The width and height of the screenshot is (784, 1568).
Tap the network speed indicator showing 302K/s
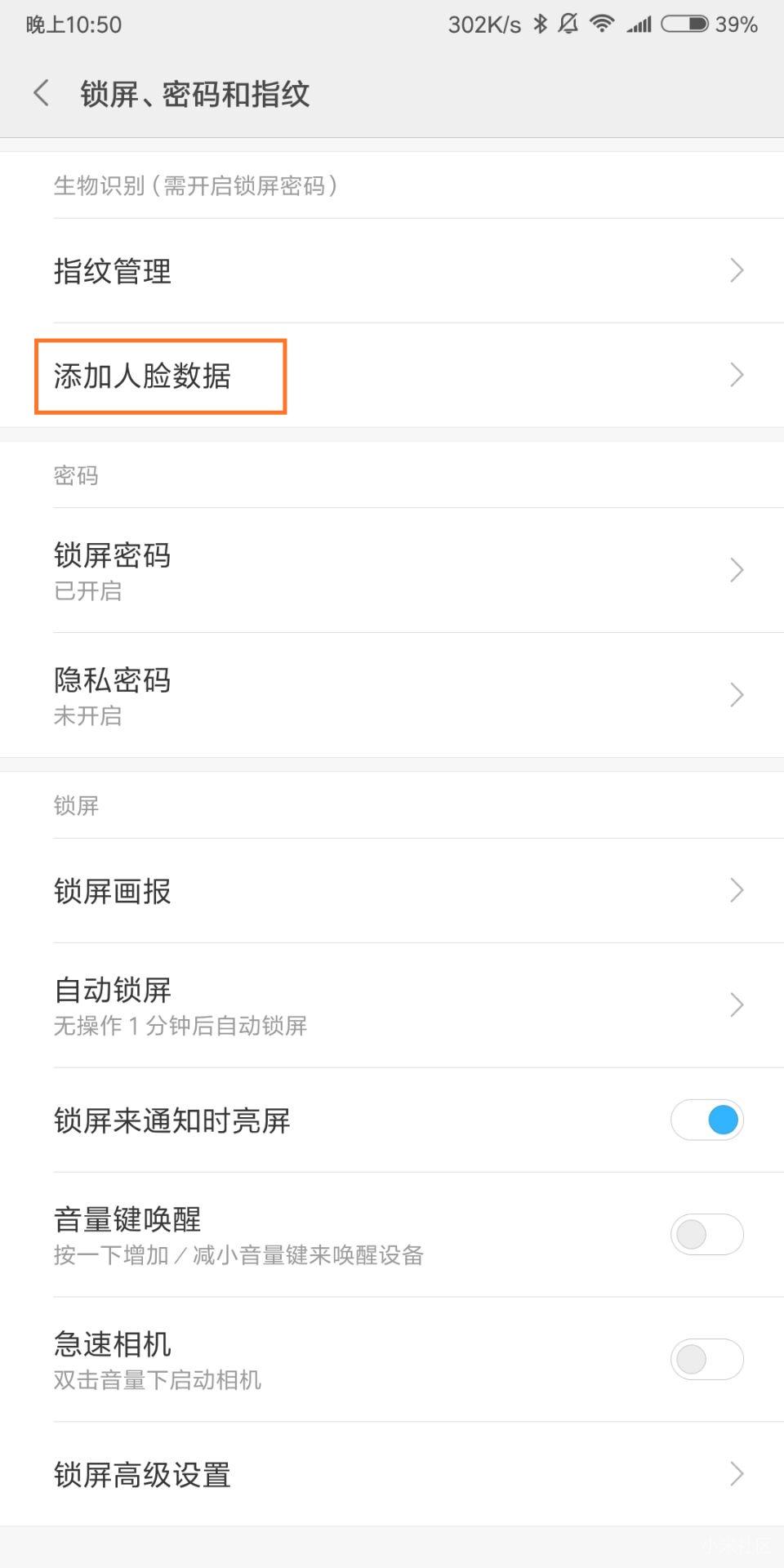point(483,24)
